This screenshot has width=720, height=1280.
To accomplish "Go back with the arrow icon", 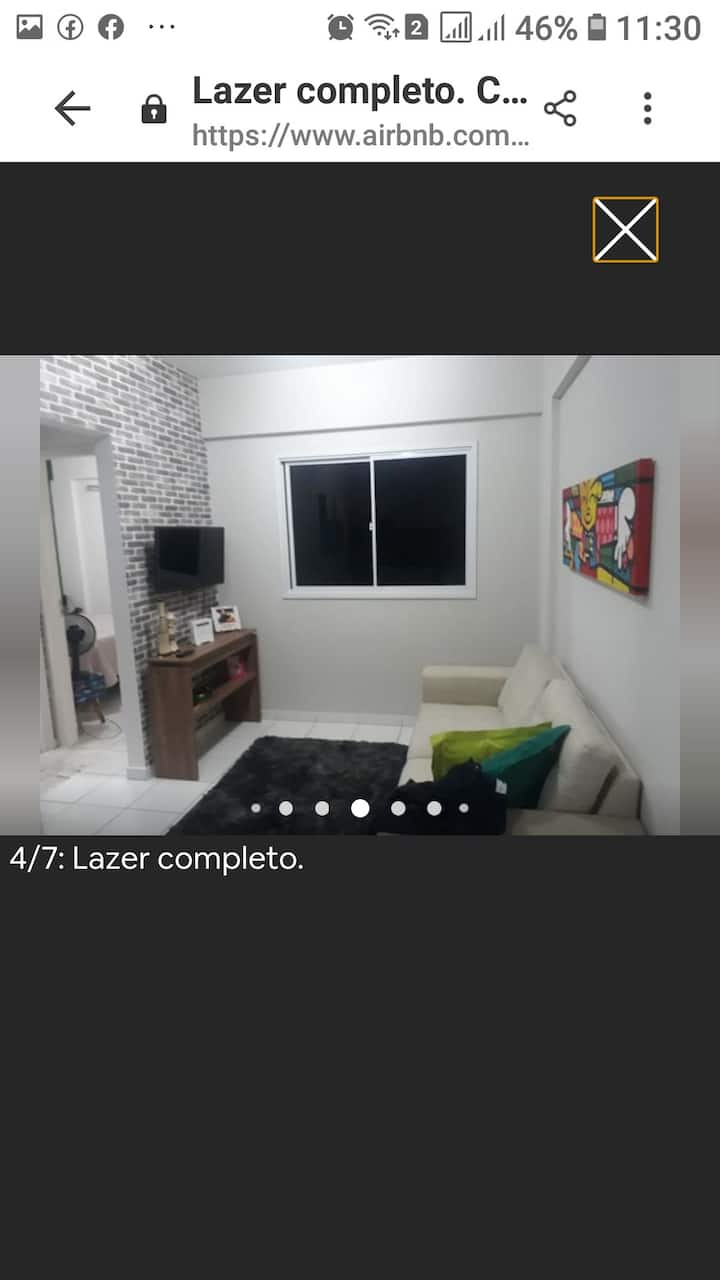I will coord(72,108).
